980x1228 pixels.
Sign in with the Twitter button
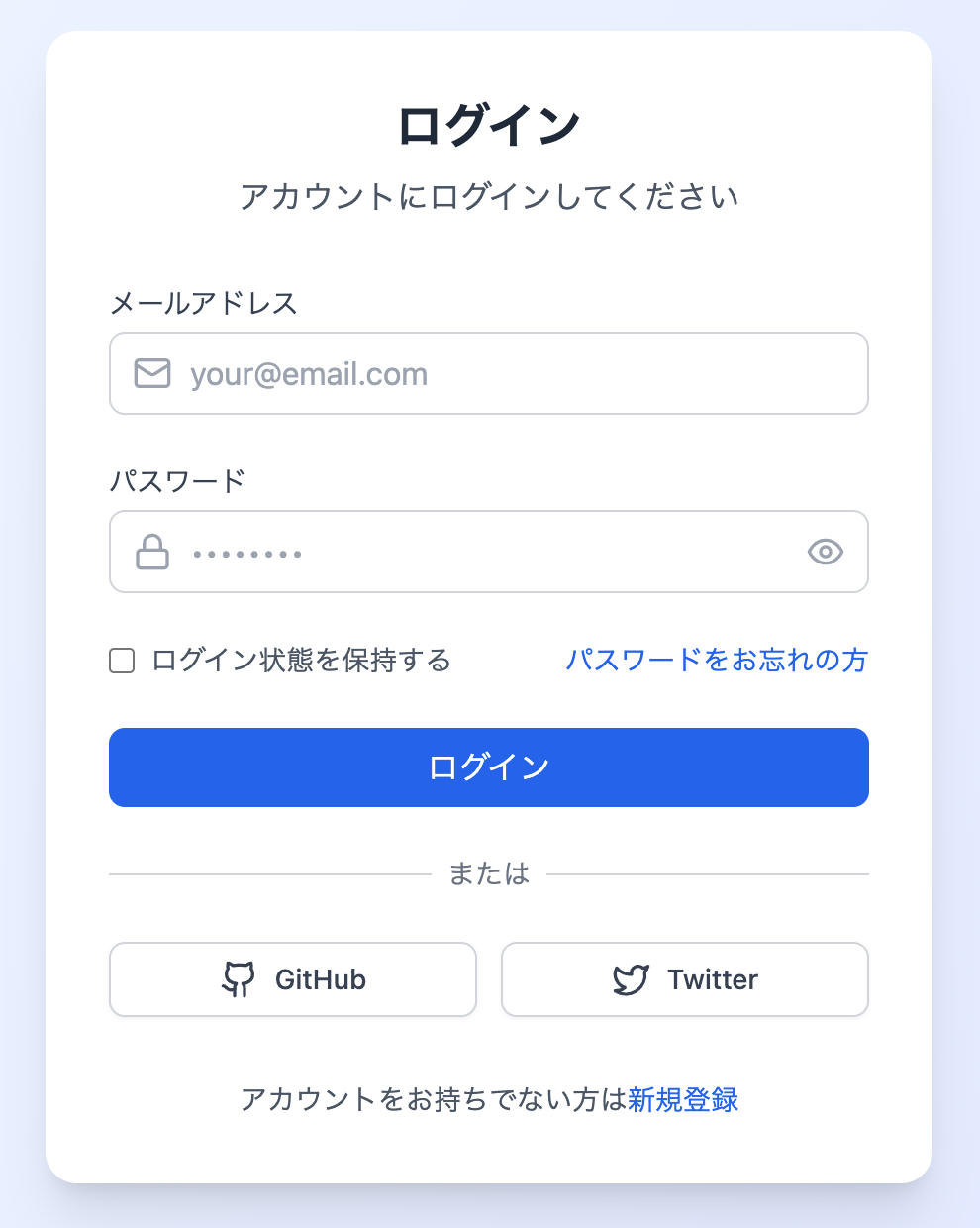pyautogui.click(x=685, y=979)
